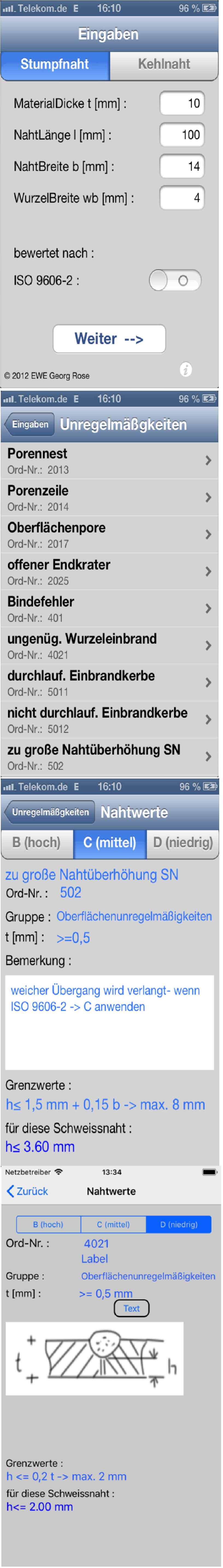Screen dimensions: 223x1568
Task: Edit the NahtLänge l field
Action: [x=181, y=135]
